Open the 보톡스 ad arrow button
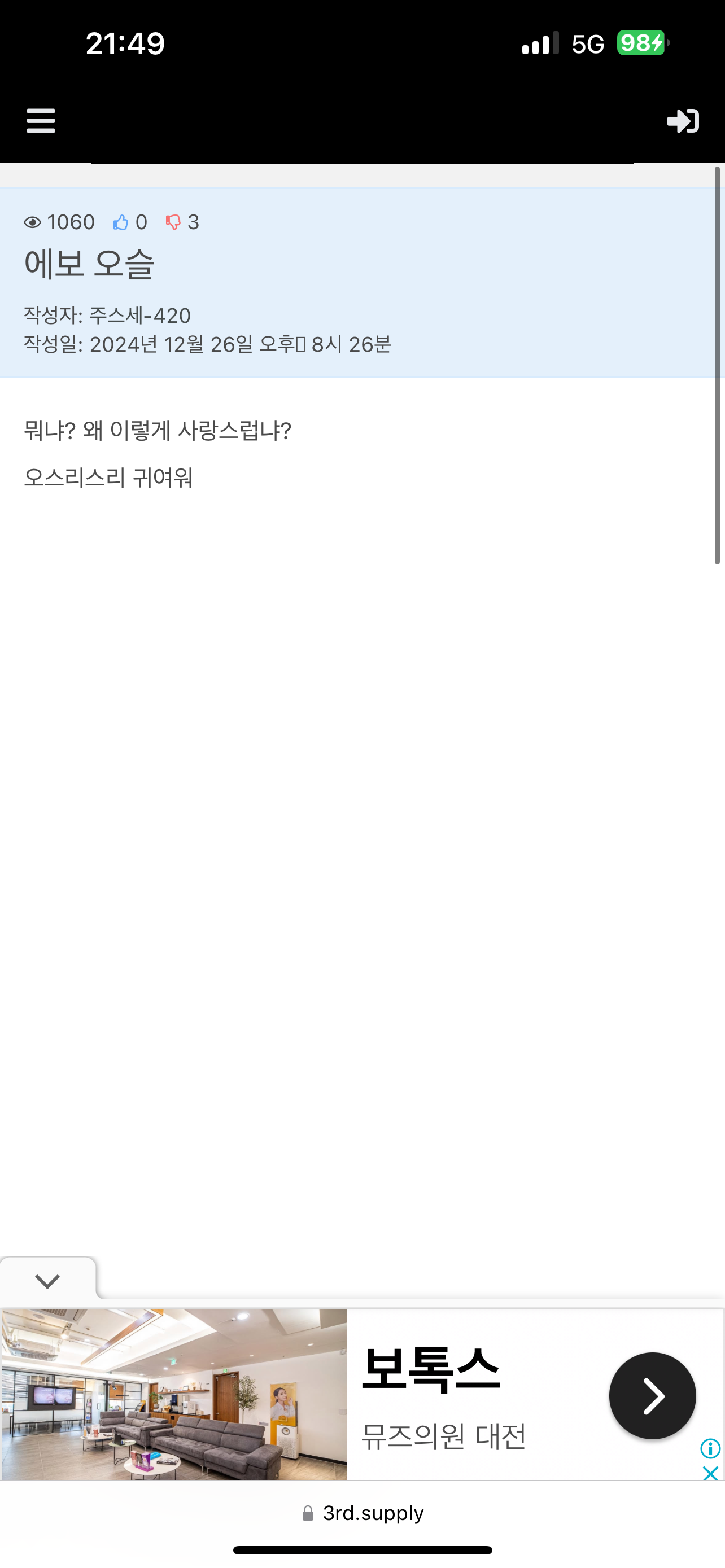725x1568 pixels. [652, 1396]
